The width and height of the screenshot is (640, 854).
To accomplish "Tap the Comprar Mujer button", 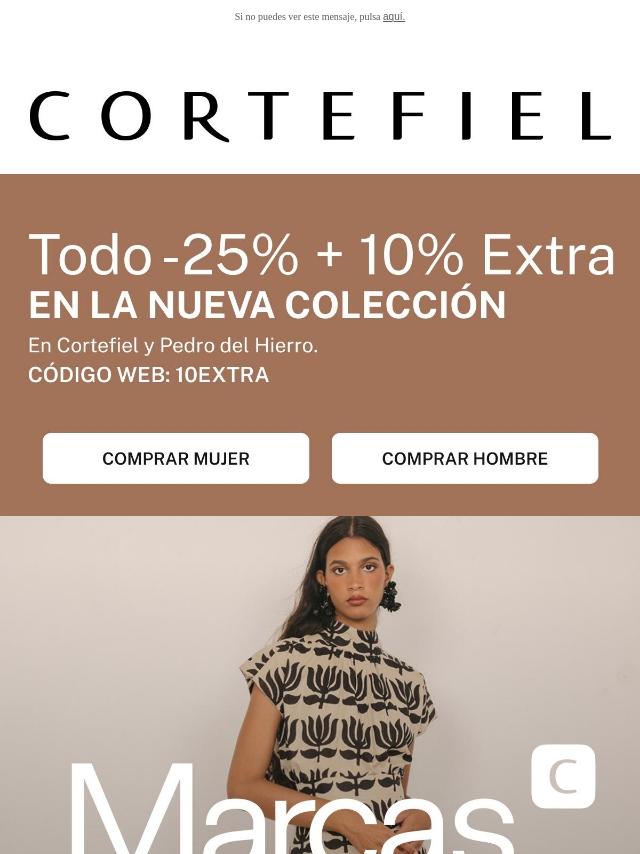I will pos(176,459).
